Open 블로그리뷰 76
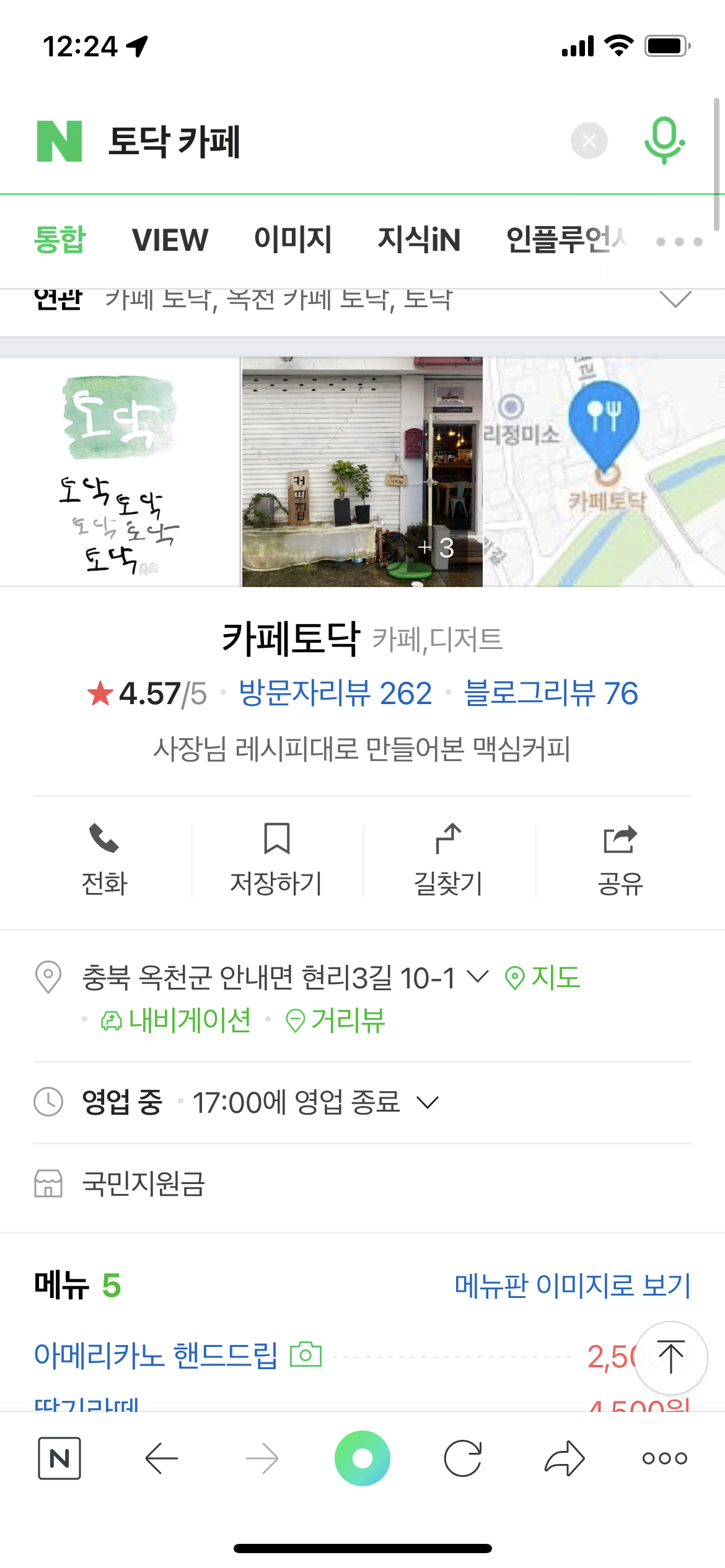This screenshot has height=1568, width=725. point(551,693)
